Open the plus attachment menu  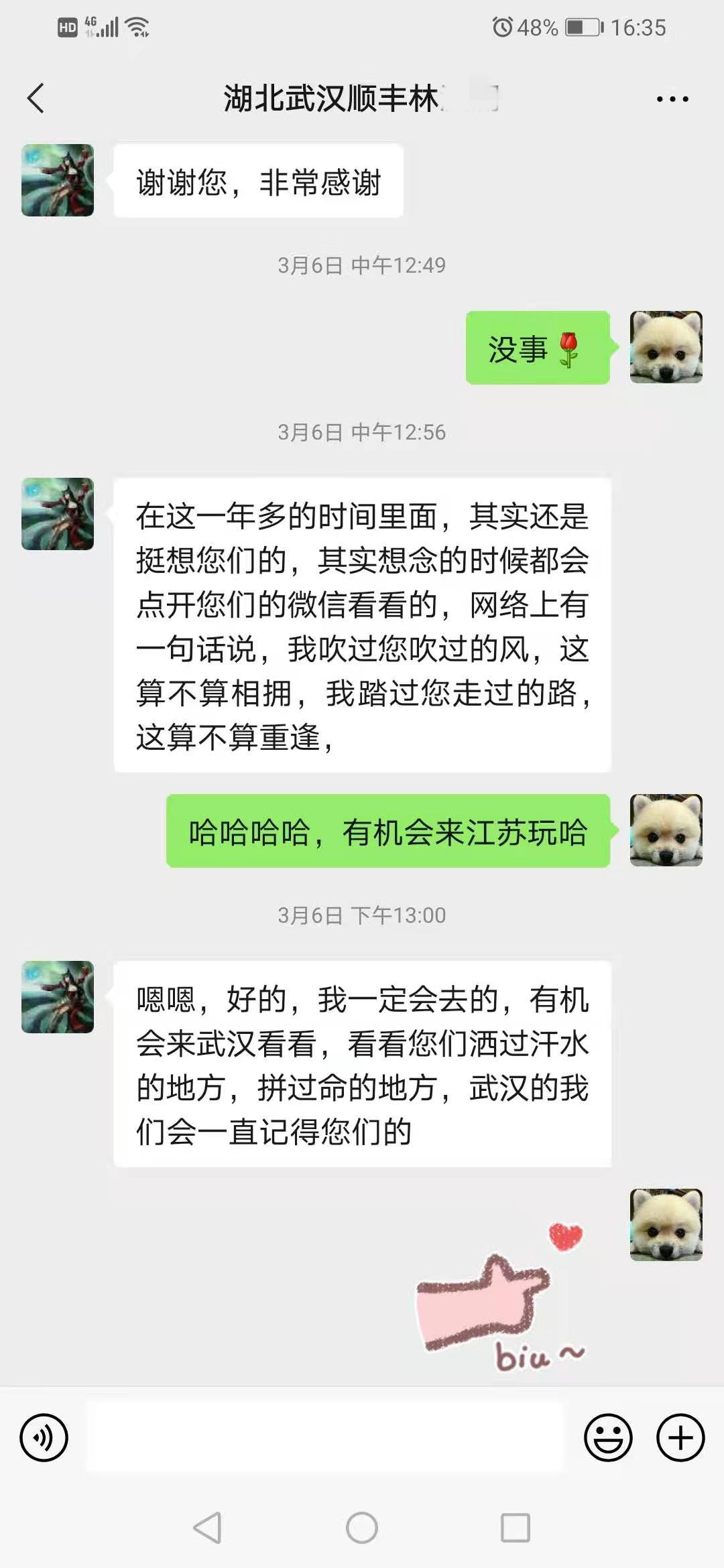pyautogui.click(x=680, y=1437)
